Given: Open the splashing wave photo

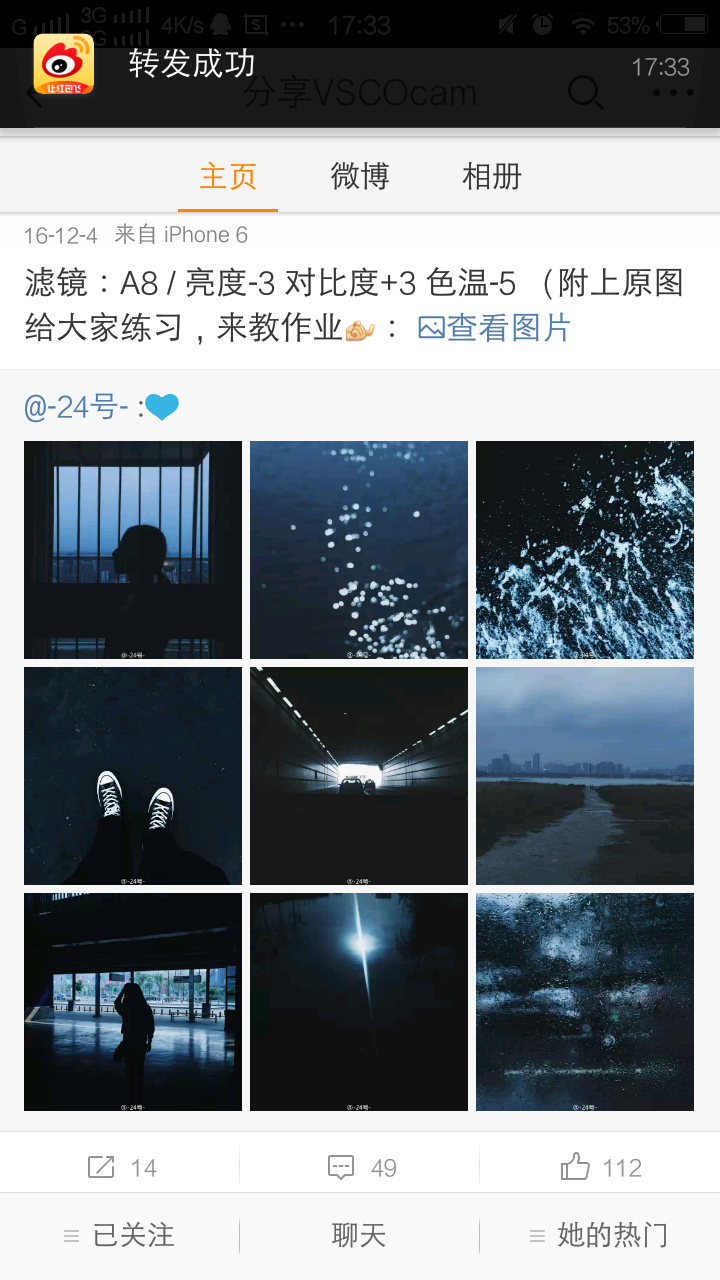Looking at the screenshot, I should coord(585,550).
